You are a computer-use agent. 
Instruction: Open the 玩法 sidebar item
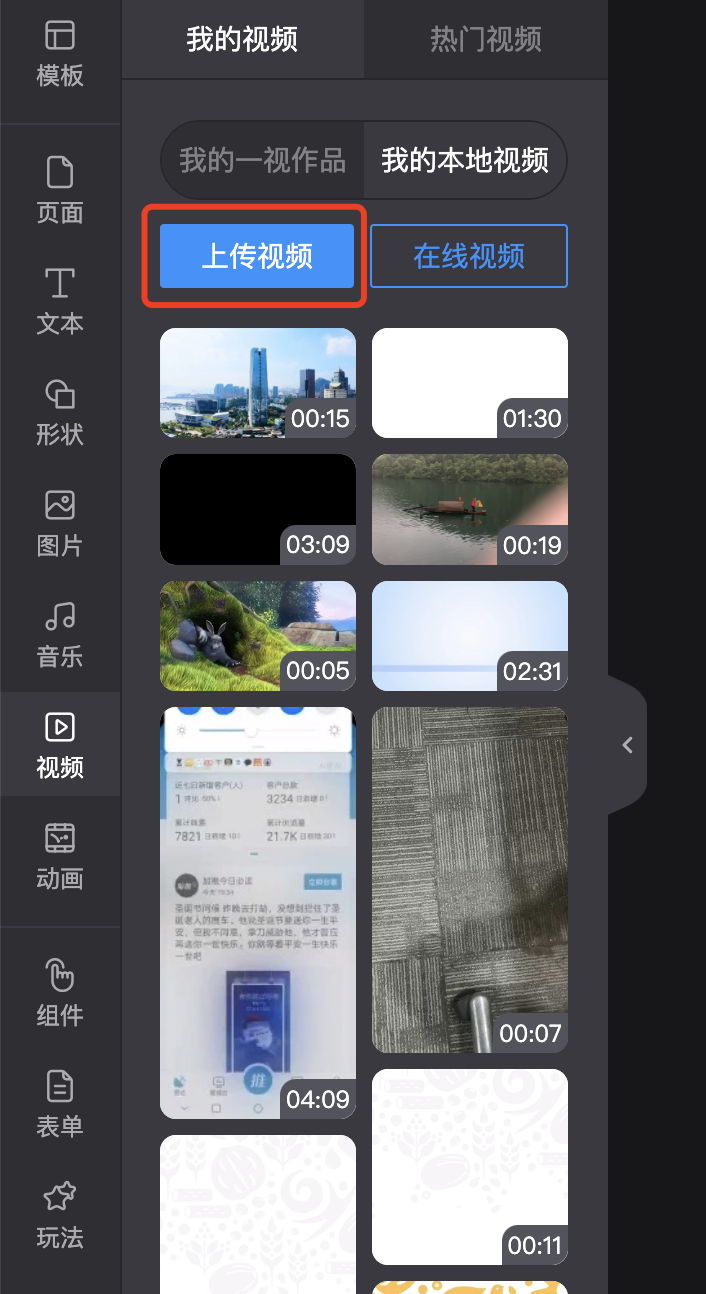(60, 1215)
